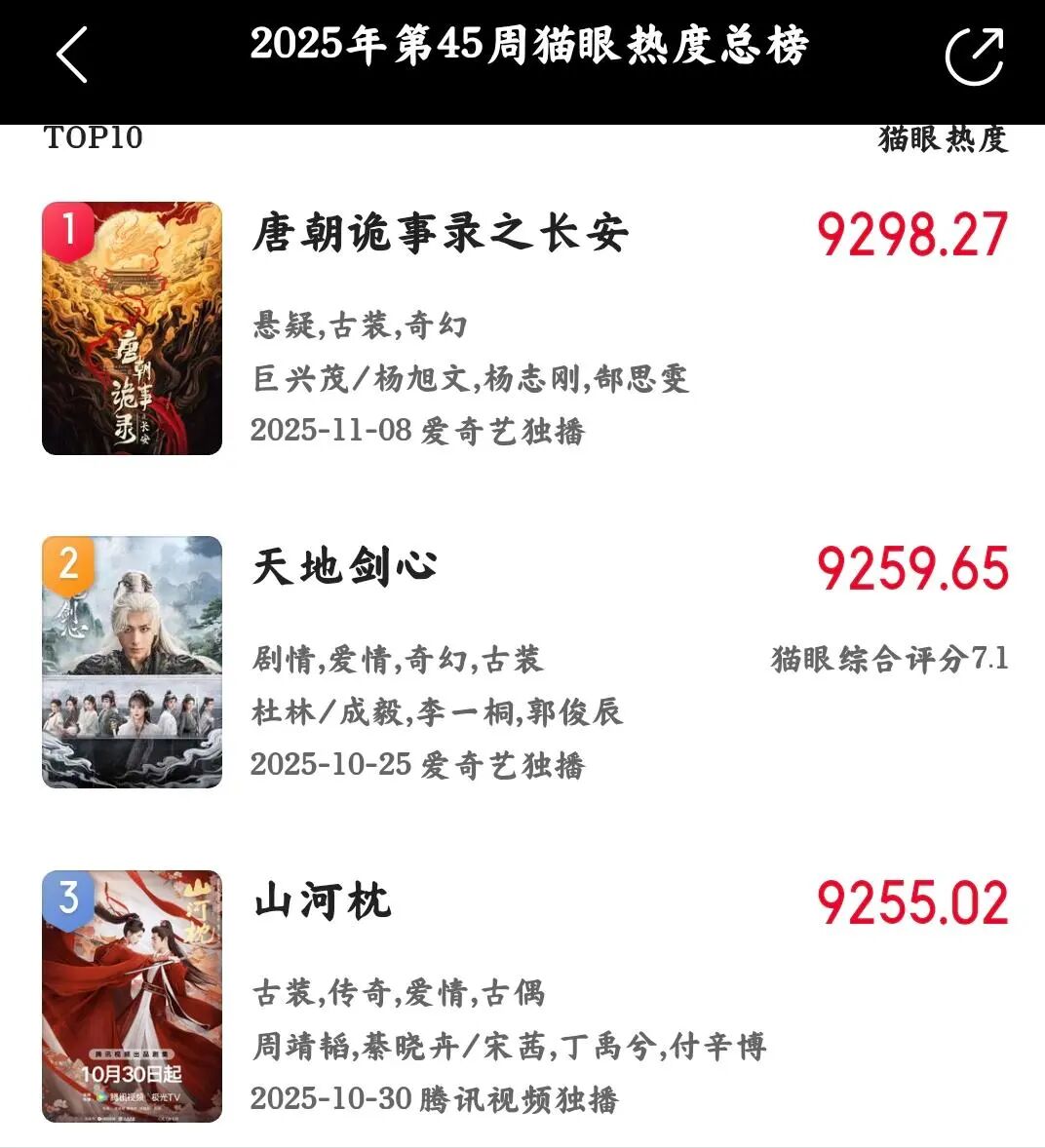Viewport: 1045px width, 1148px height.
Task: Open the 山河枕 entry
Action: coord(323,902)
